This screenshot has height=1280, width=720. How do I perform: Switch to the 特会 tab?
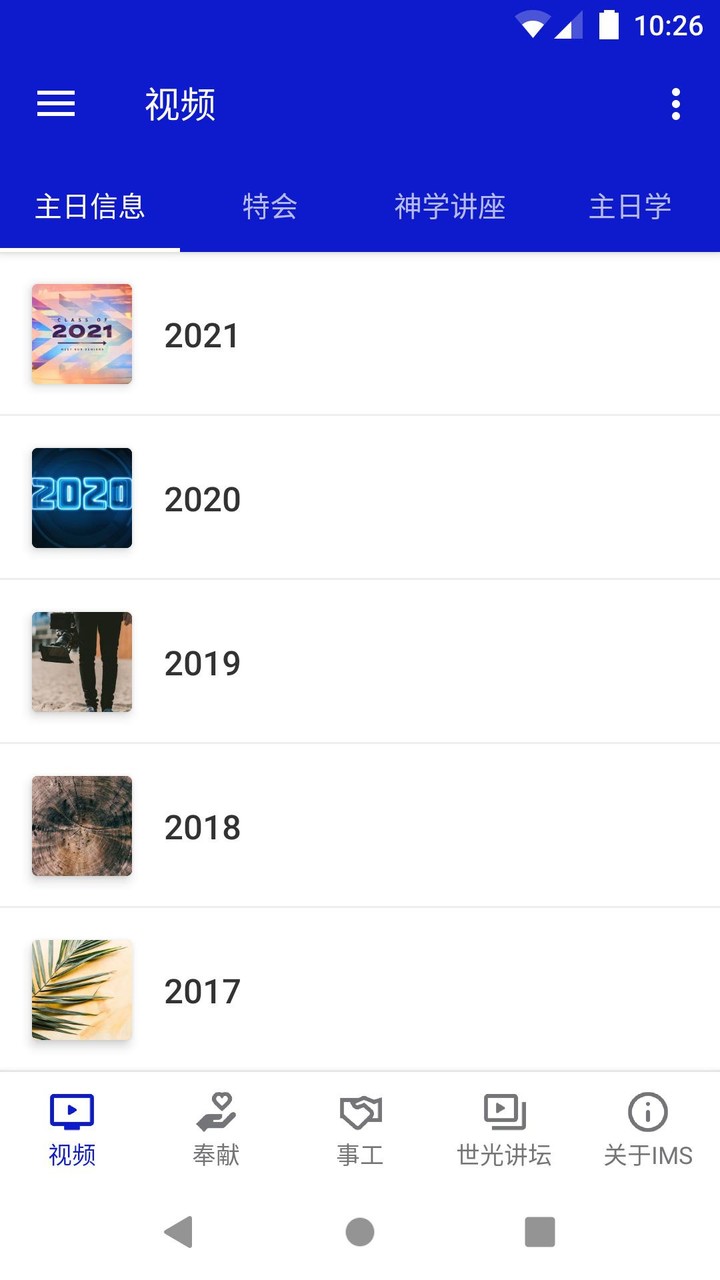[x=270, y=207]
